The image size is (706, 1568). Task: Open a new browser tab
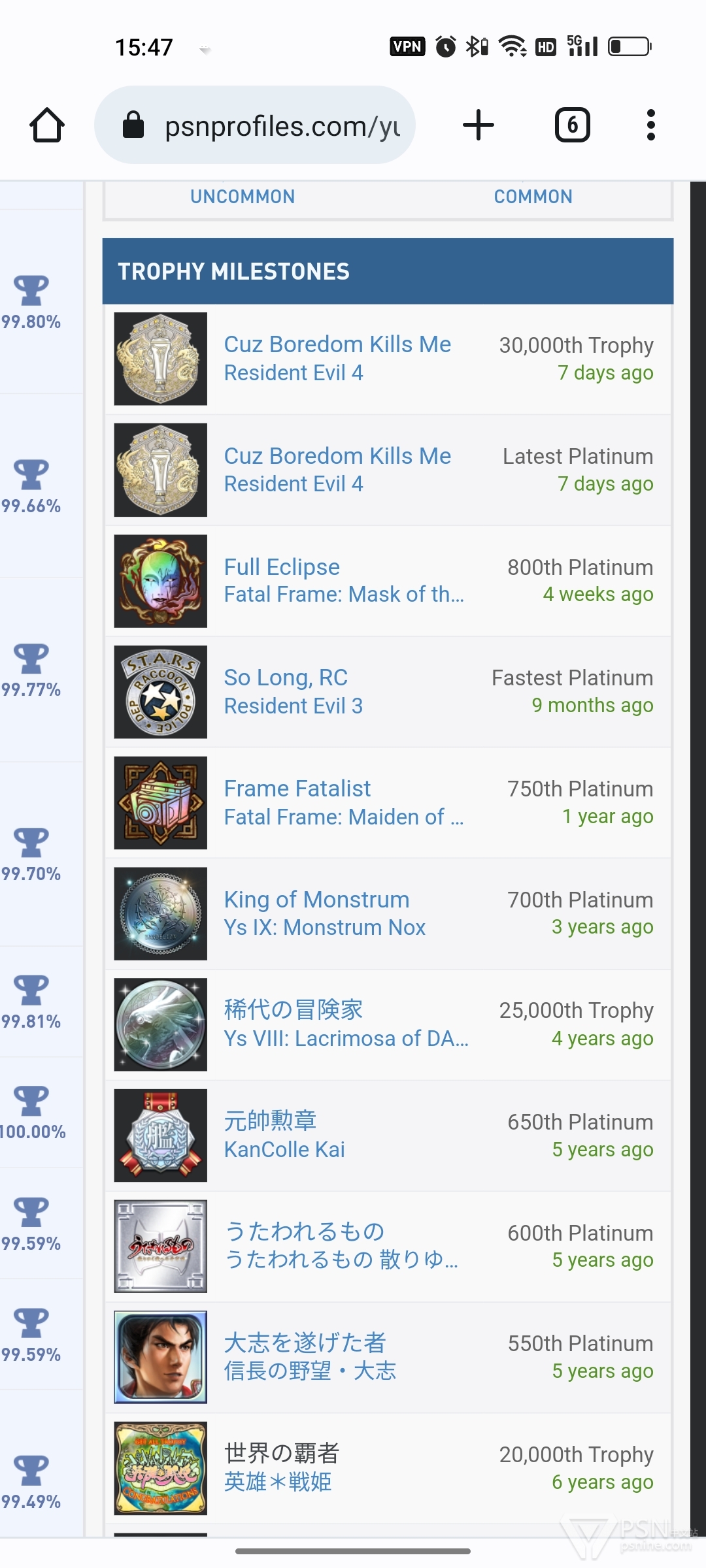[479, 125]
